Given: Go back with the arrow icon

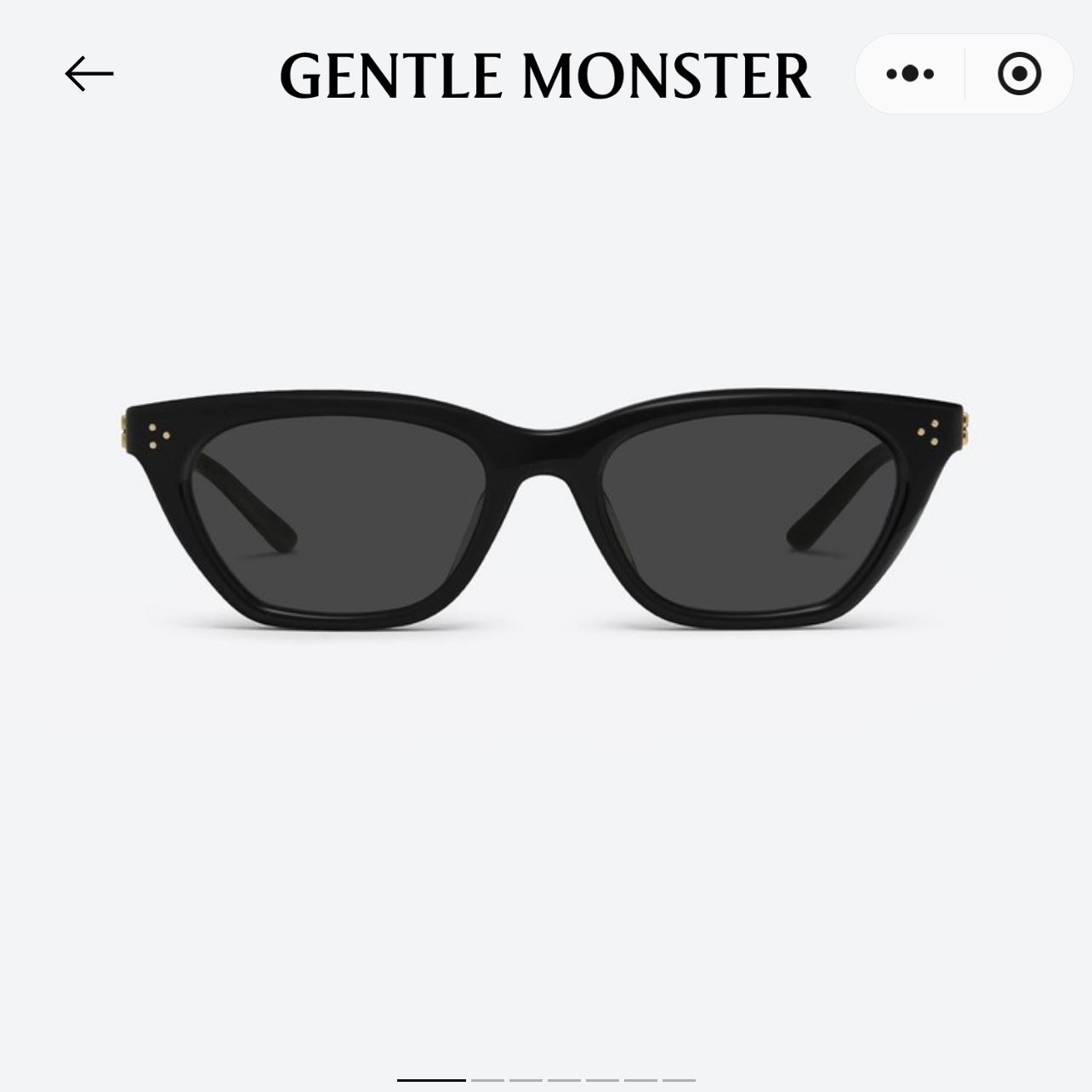Looking at the screenshot, I should coord(89,74).
